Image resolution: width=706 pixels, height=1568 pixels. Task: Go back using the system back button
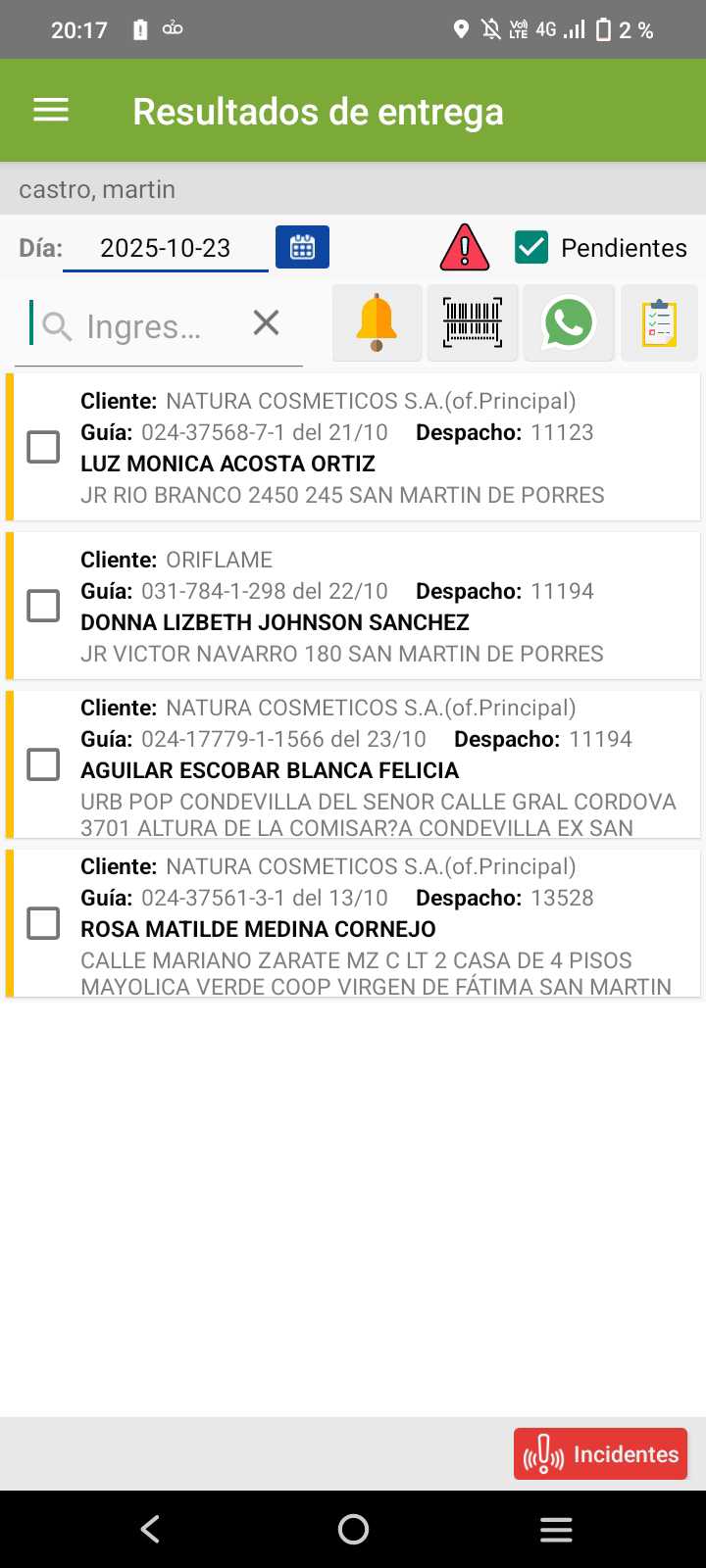click(150, 1529)
